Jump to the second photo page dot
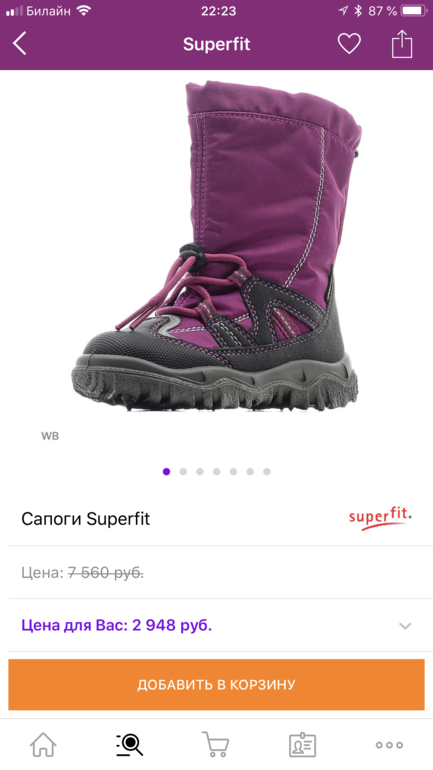Viewport: 433px width, 770px height. (x=183, y=471)
